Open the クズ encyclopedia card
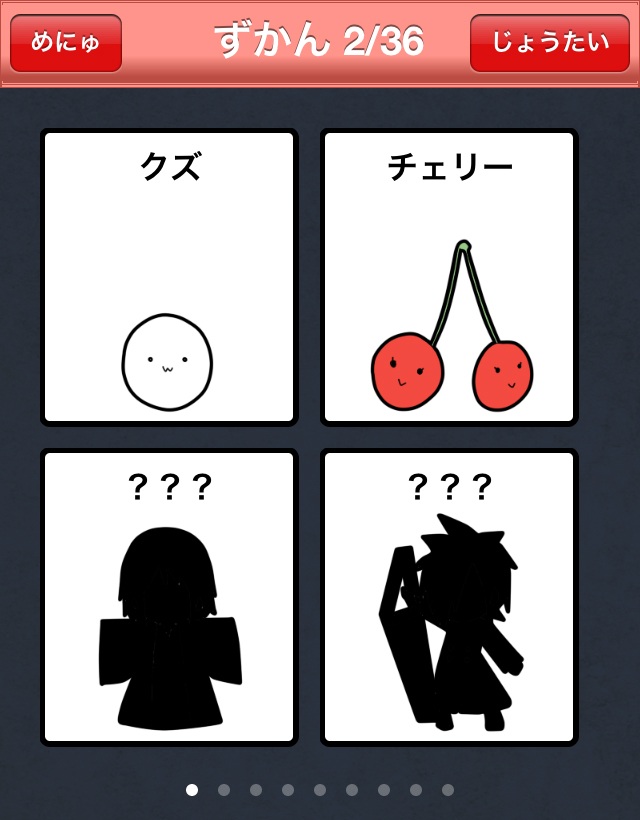The height and width of the screenshot is (820, 640). [169, 277]
